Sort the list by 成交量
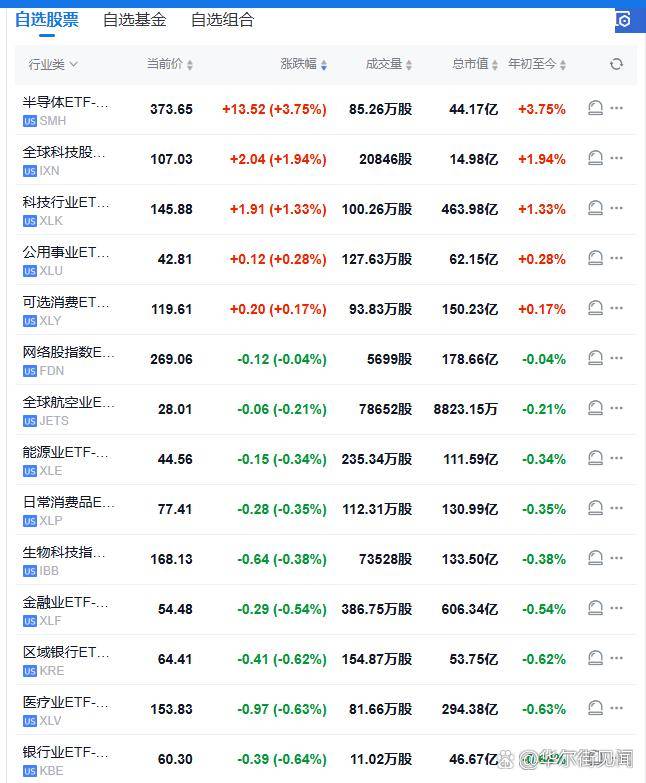Viewport: 646px width, 783px height. coord(388,64)
